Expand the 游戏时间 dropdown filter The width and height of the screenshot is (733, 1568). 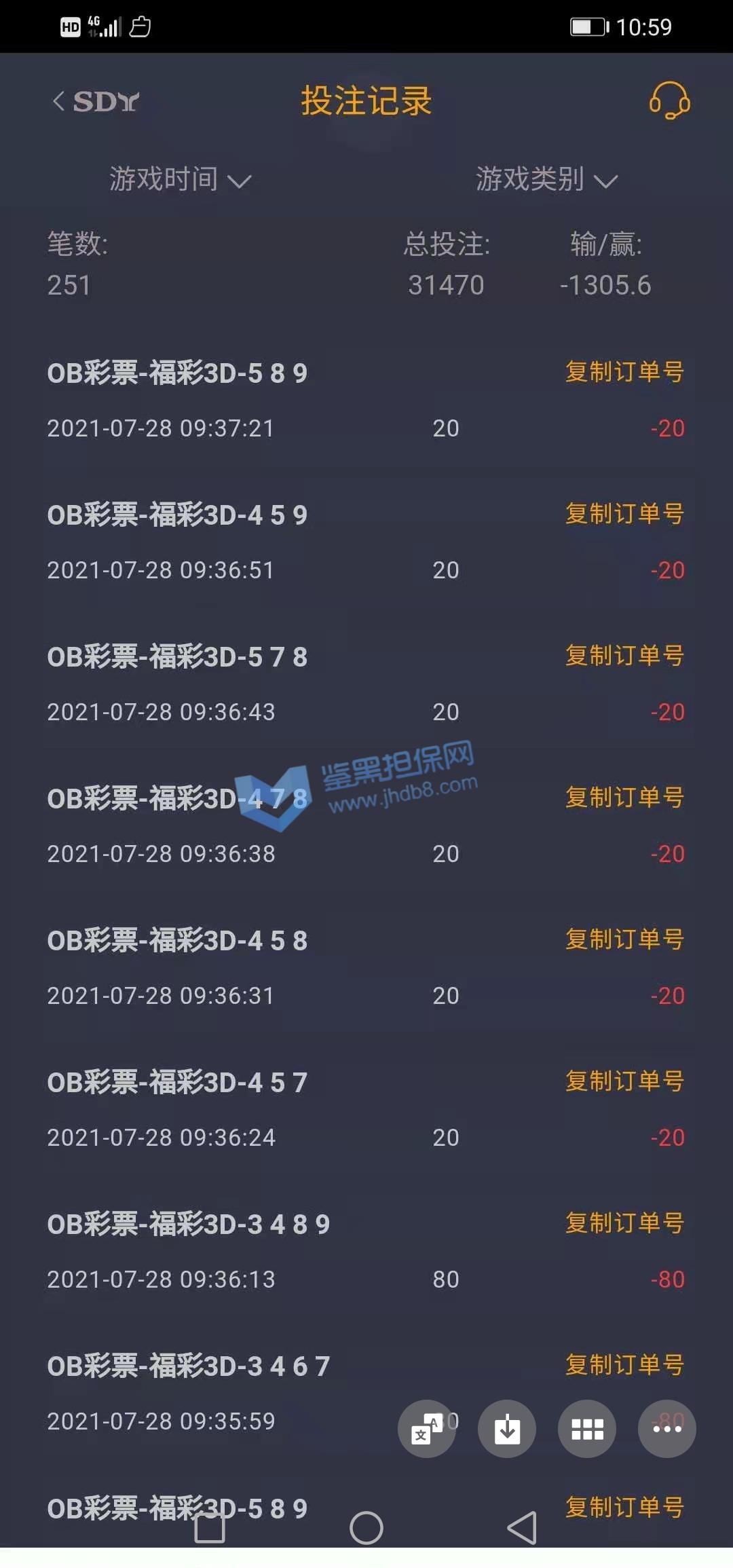point(180,179)
